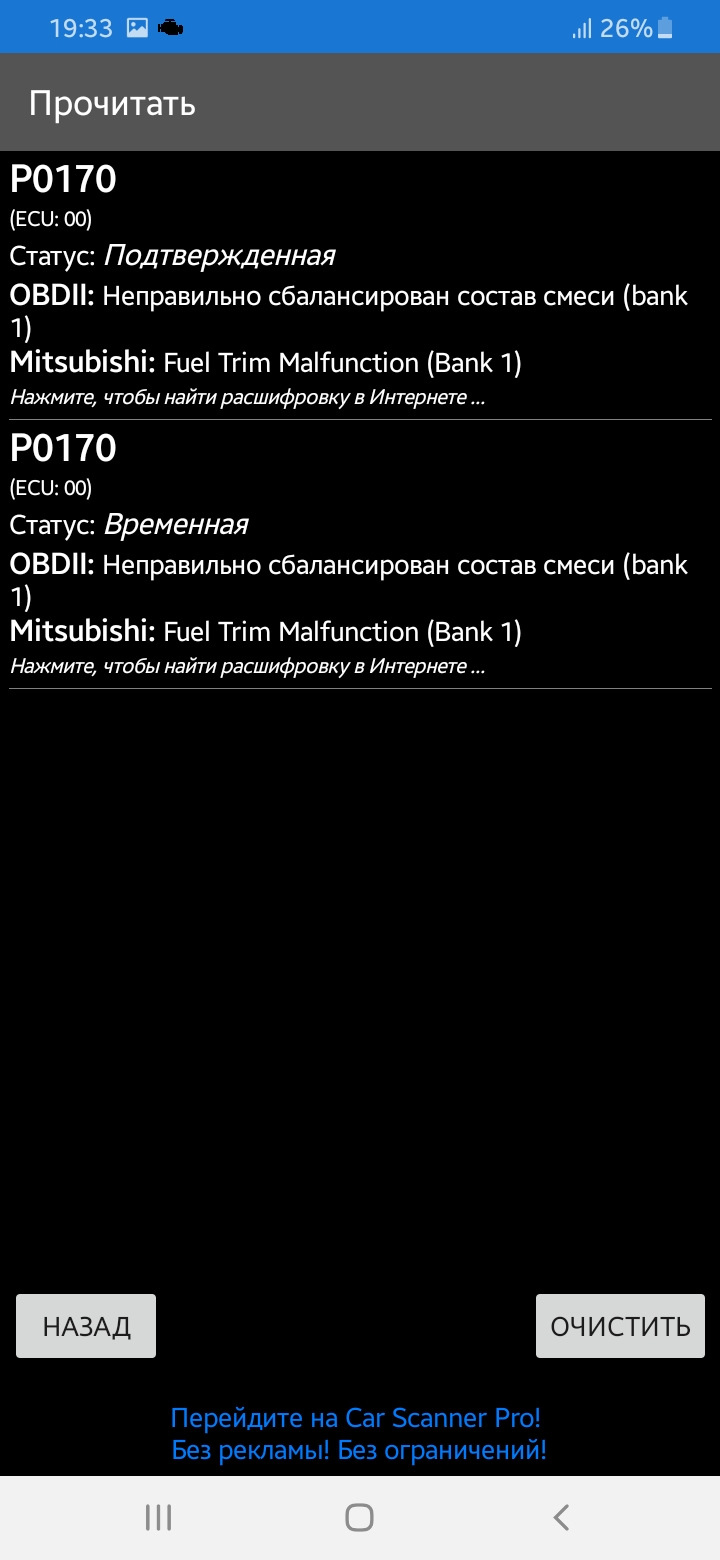Tap the НАЗАД button
The height and width of the screenshot is (1560, 720).
tap(86, 1326)
